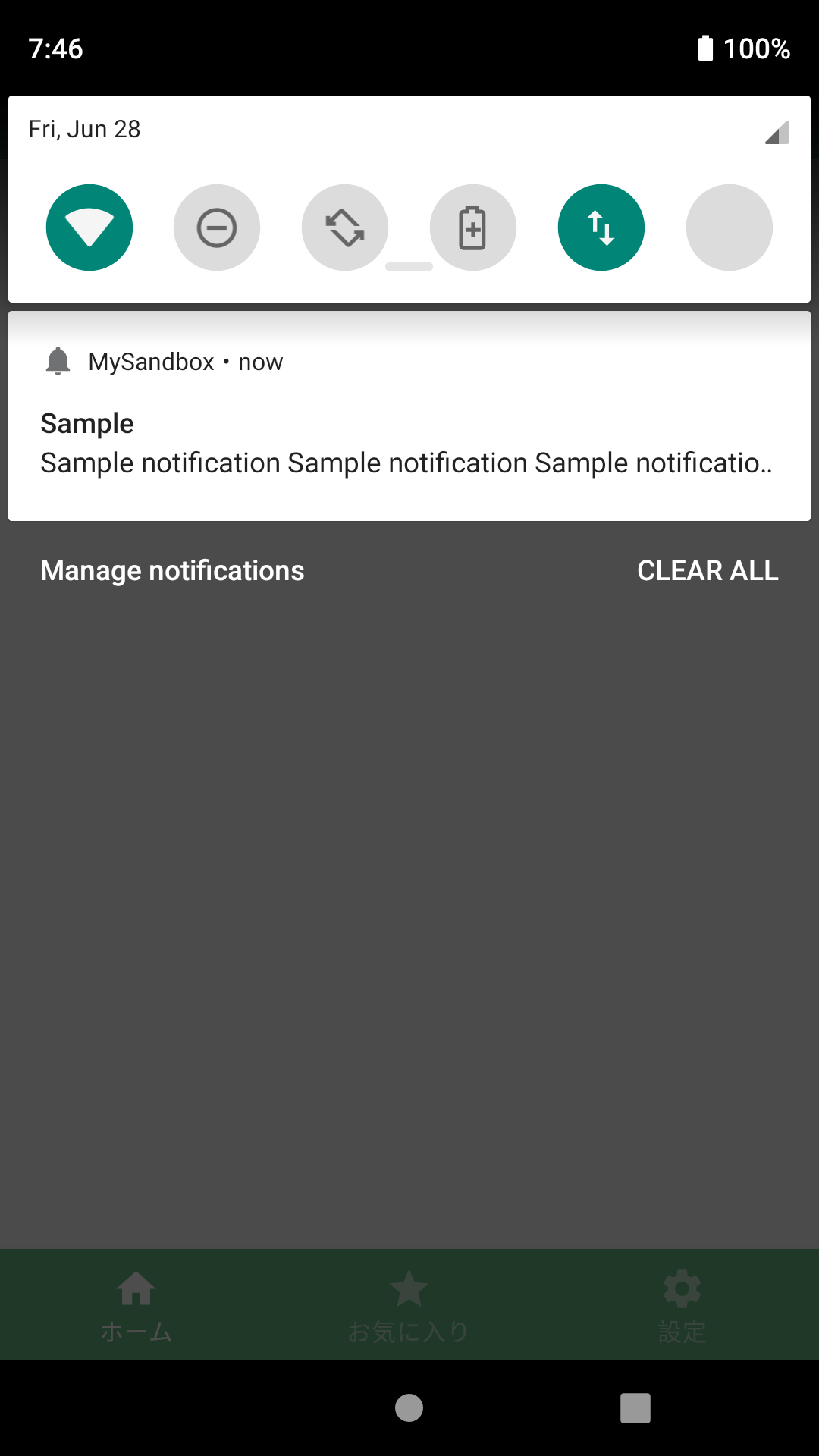Open Manage notifications settings
The width and height of the screenshot is (819, 1456).
click(172, 570)
